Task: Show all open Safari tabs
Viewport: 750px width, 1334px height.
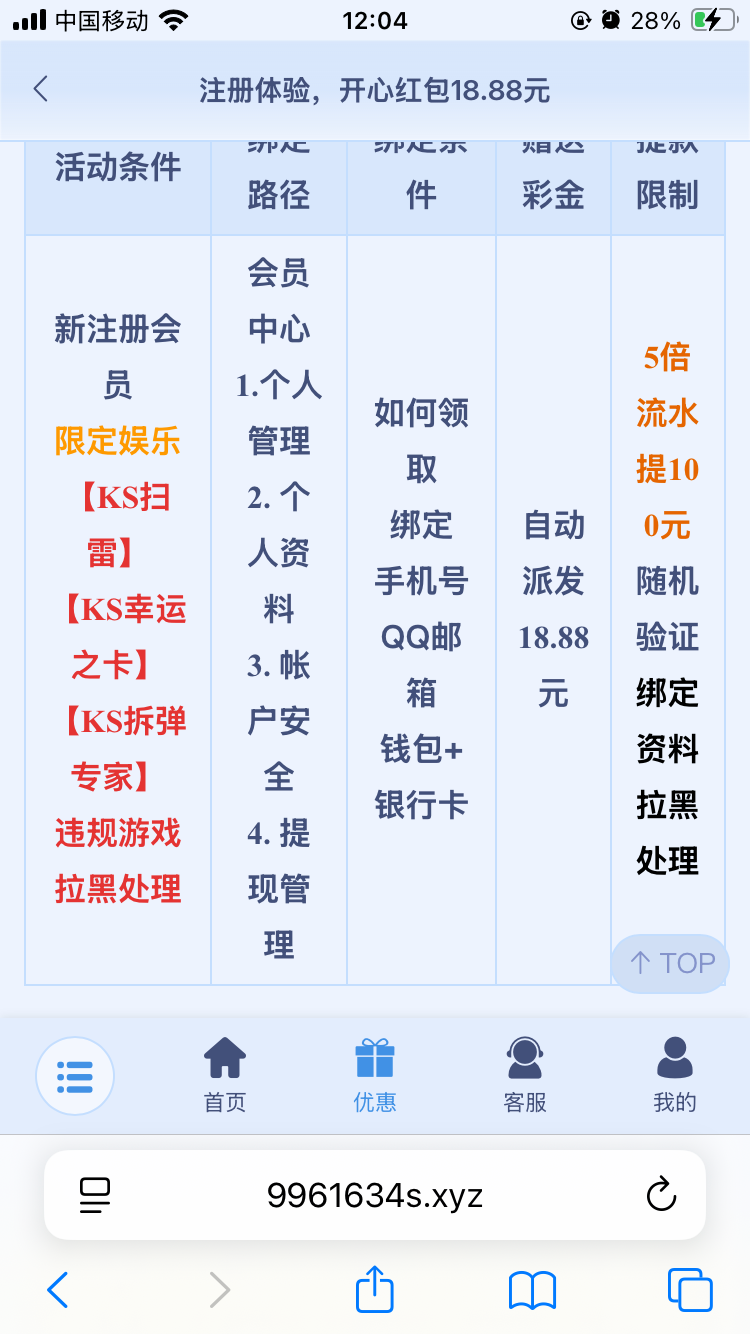Action: pos(690,1290)
